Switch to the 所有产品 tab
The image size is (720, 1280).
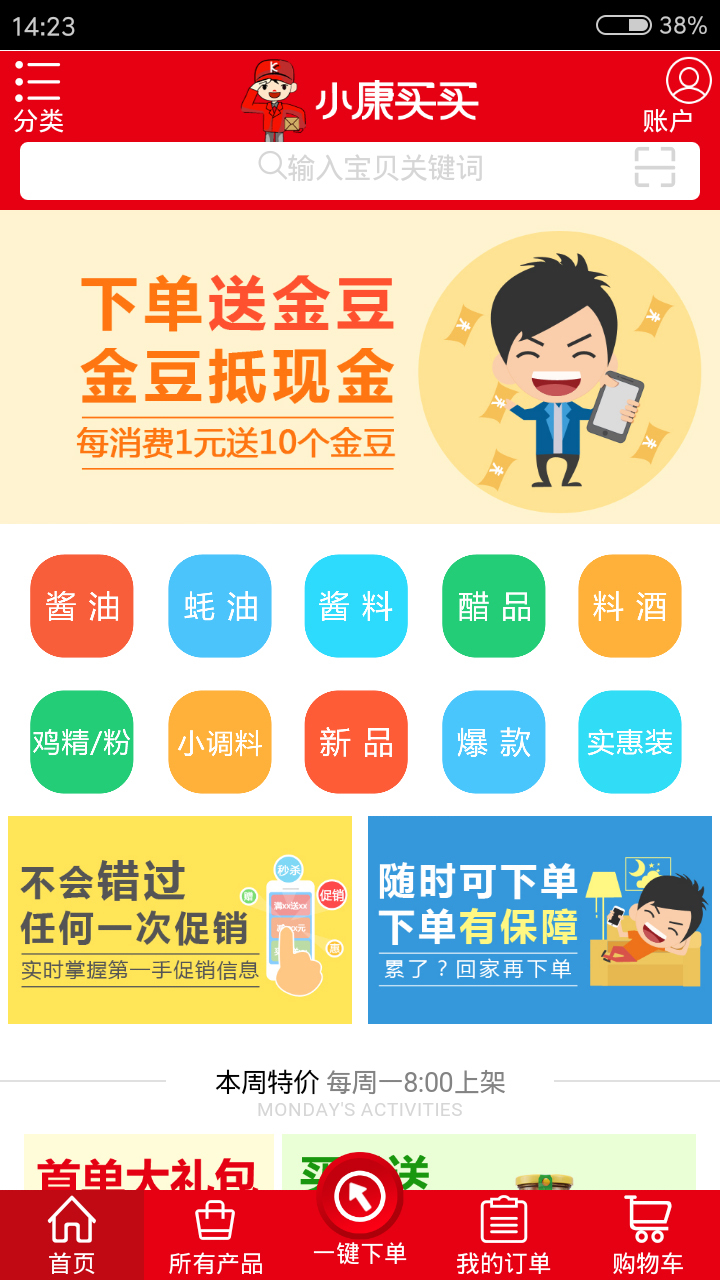coord(215,1236)
